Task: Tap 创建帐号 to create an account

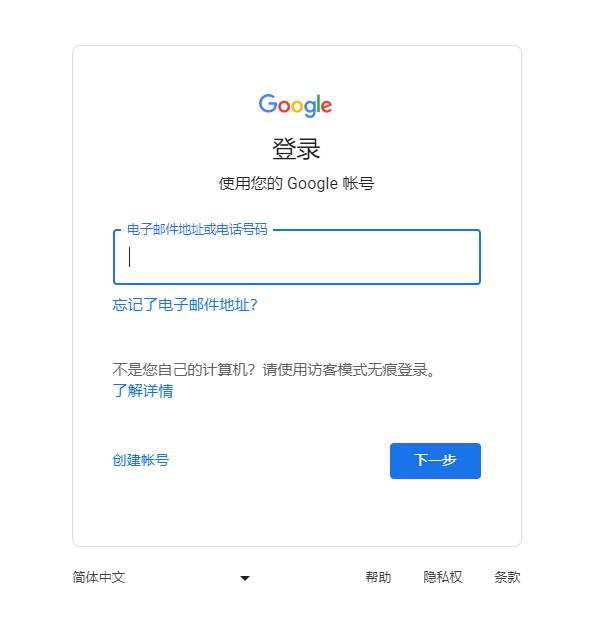Action: [x=141, y=460]
